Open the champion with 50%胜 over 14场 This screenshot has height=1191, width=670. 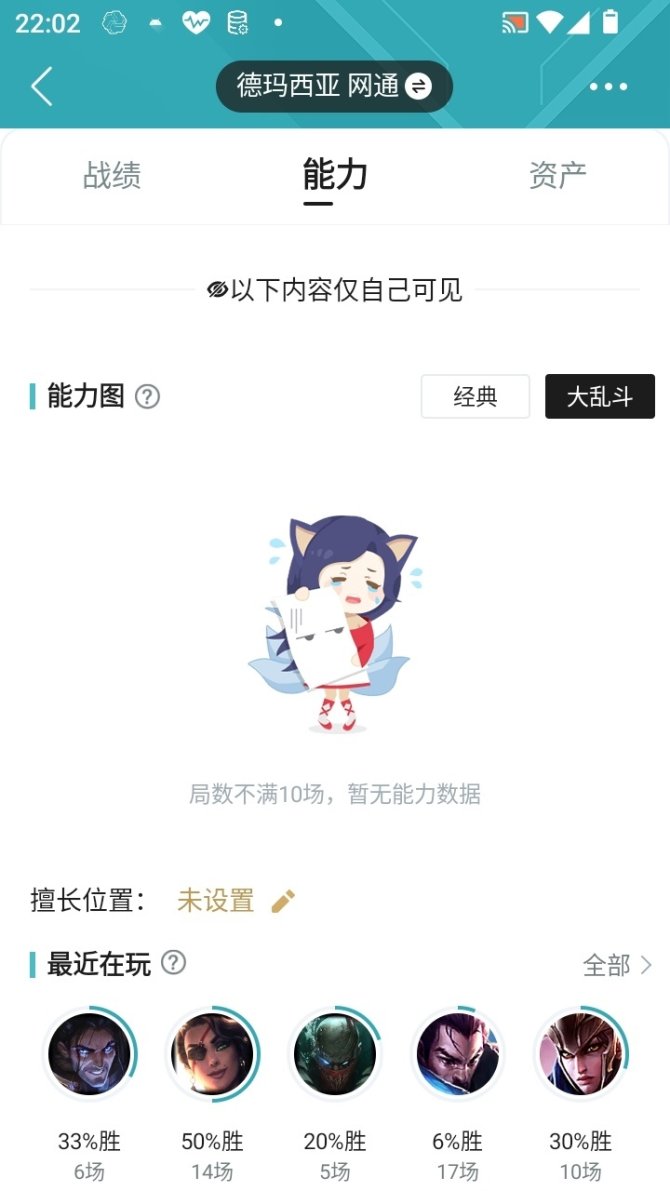[x=212, y=1054]
